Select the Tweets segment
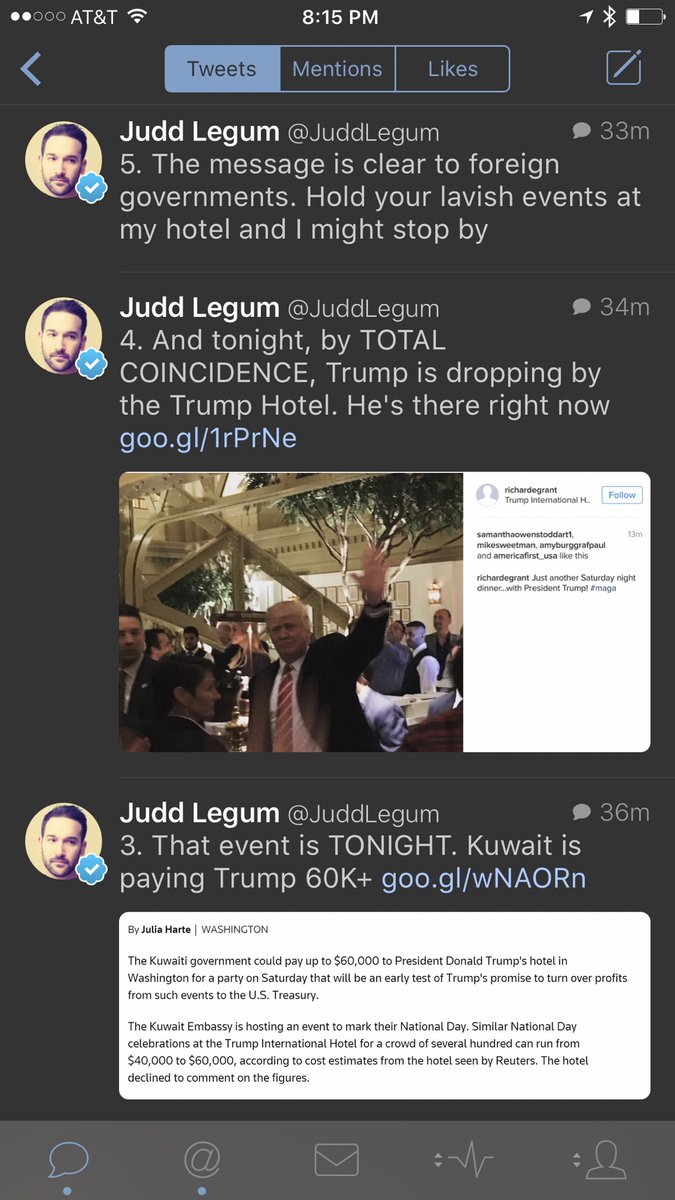The height and width of the screenshot is (1200, 675). (x=222, y=69)
